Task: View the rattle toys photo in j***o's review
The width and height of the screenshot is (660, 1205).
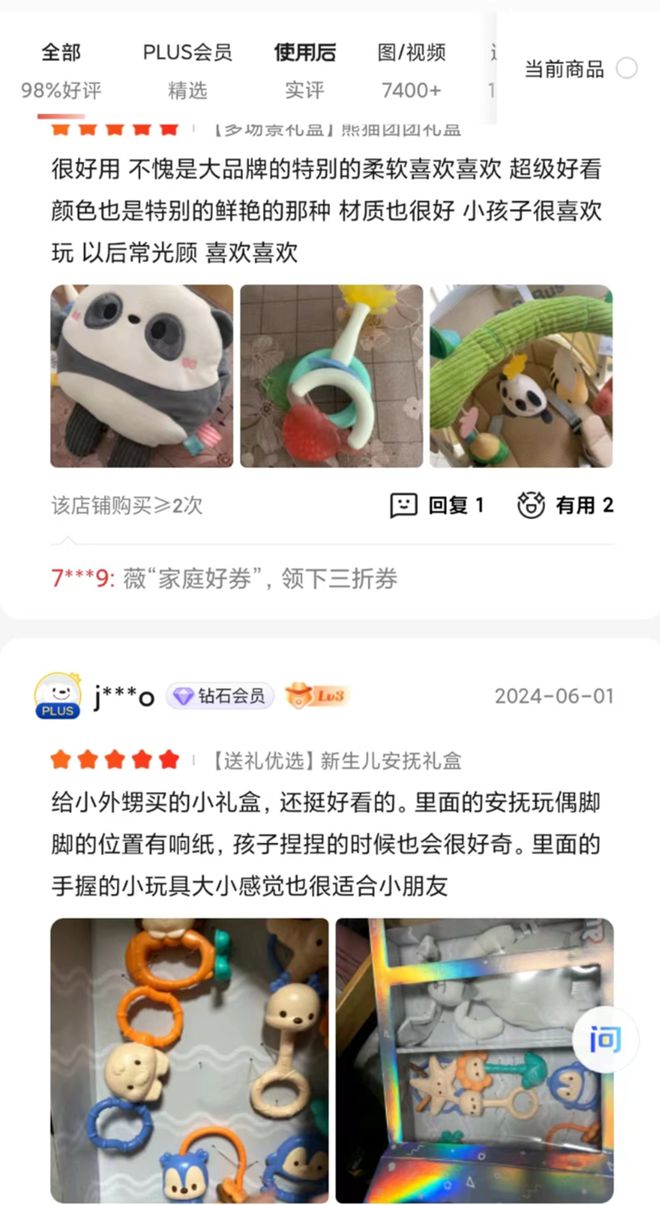Action: click(190, 1060)
